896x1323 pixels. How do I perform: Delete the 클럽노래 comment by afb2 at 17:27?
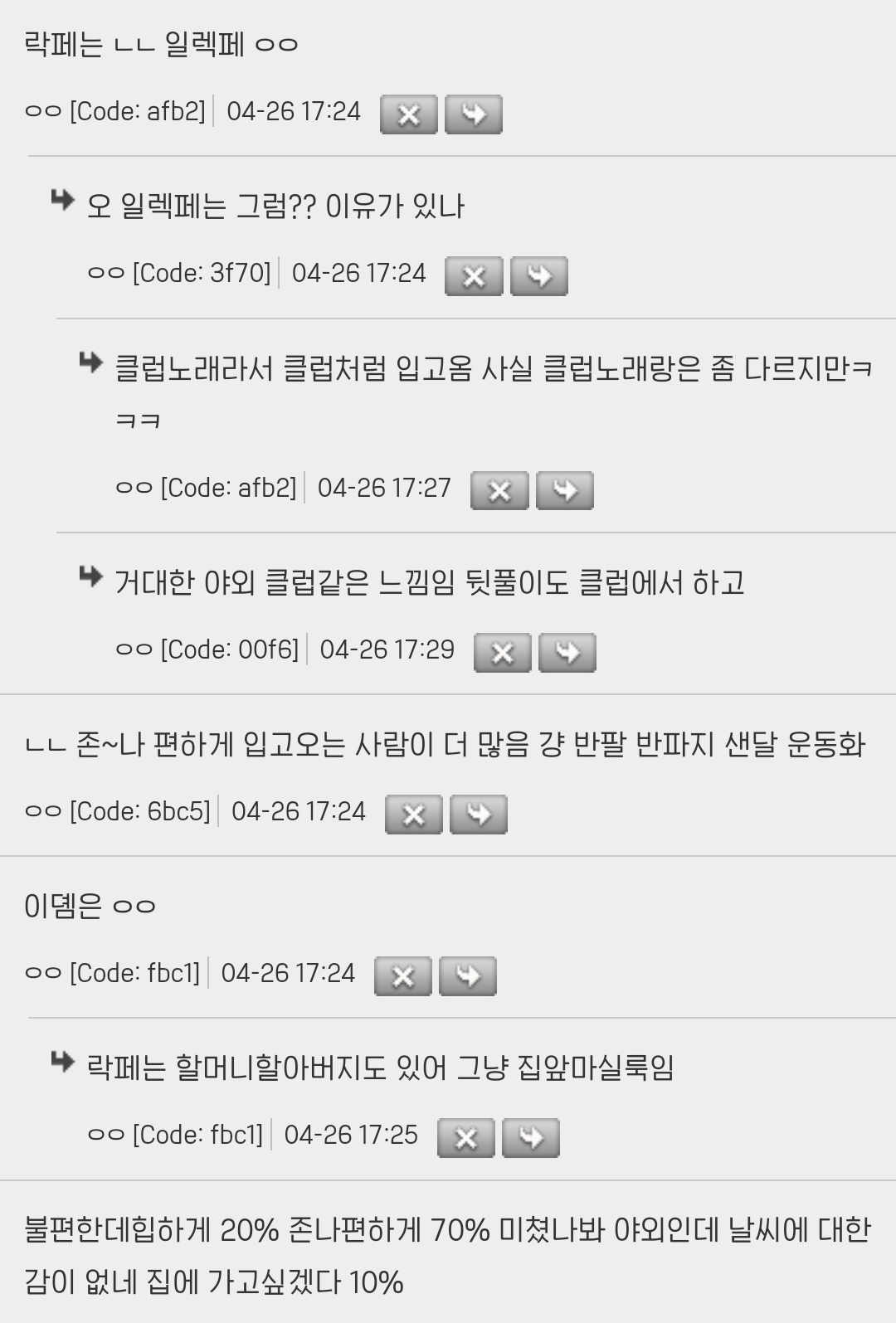[x=499, y=490]
